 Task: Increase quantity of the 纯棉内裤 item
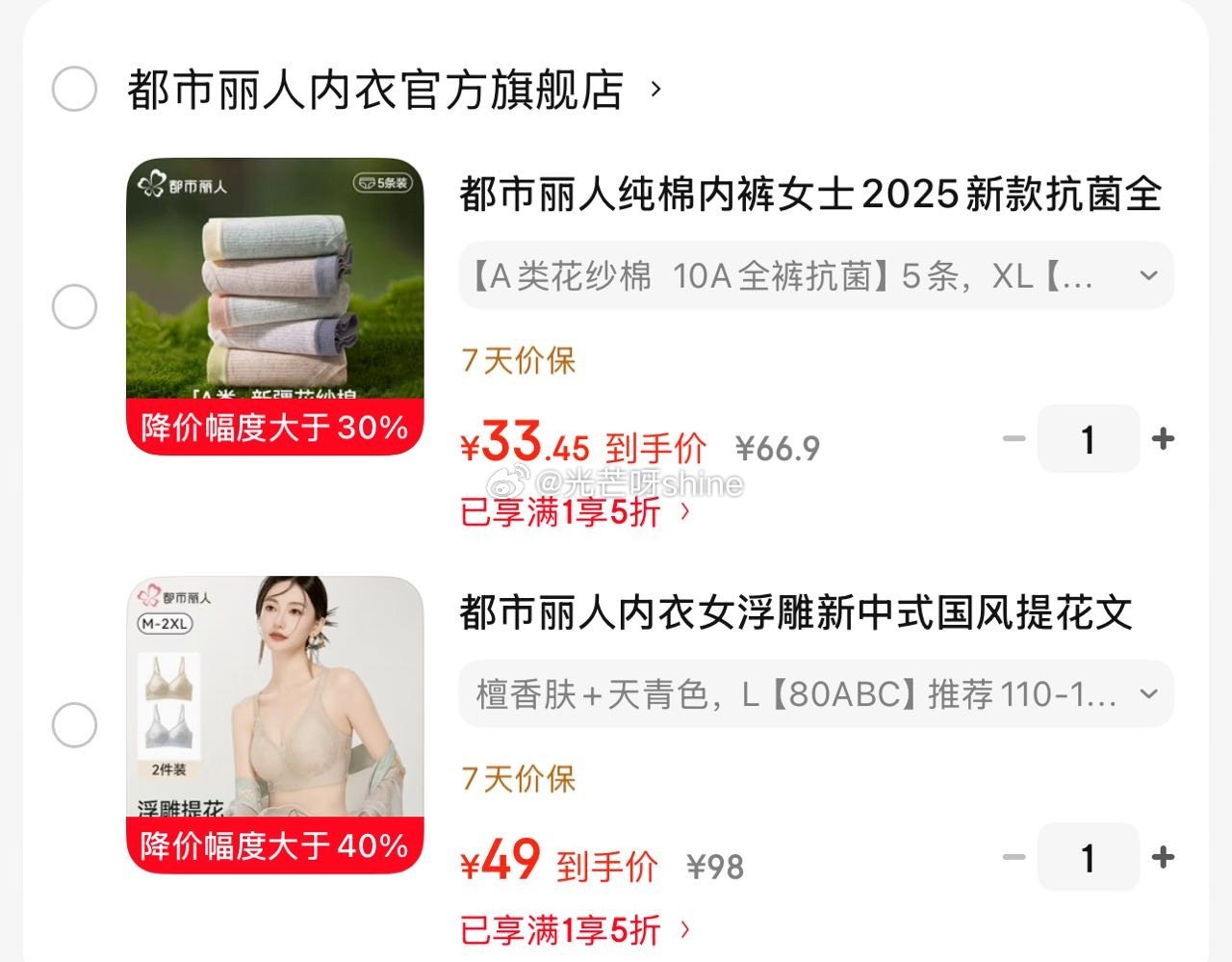(x=1163, y=439)
